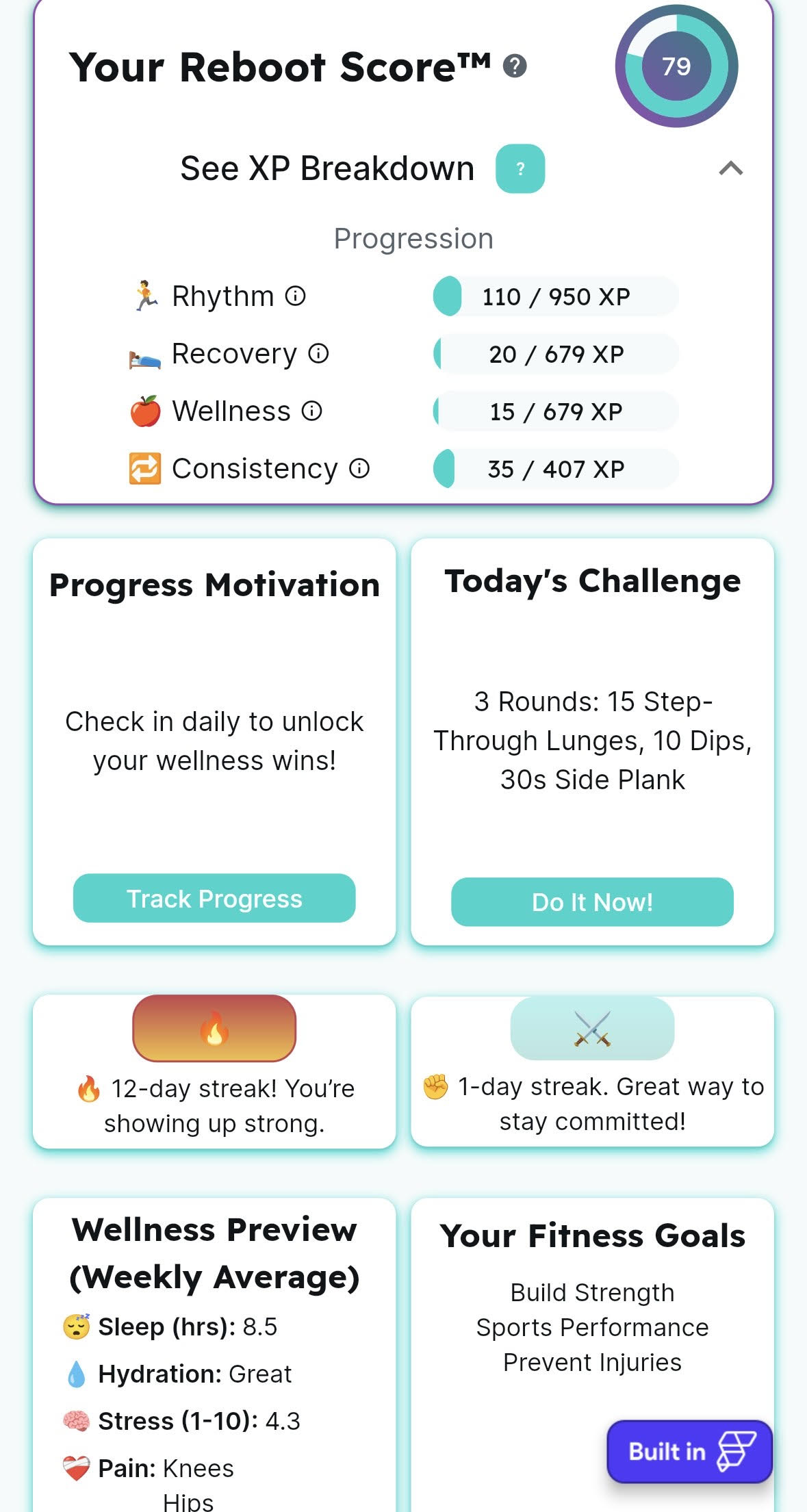The image size is (807, 1512).
Task: Tap the Track Progress button
Action: 214,898
